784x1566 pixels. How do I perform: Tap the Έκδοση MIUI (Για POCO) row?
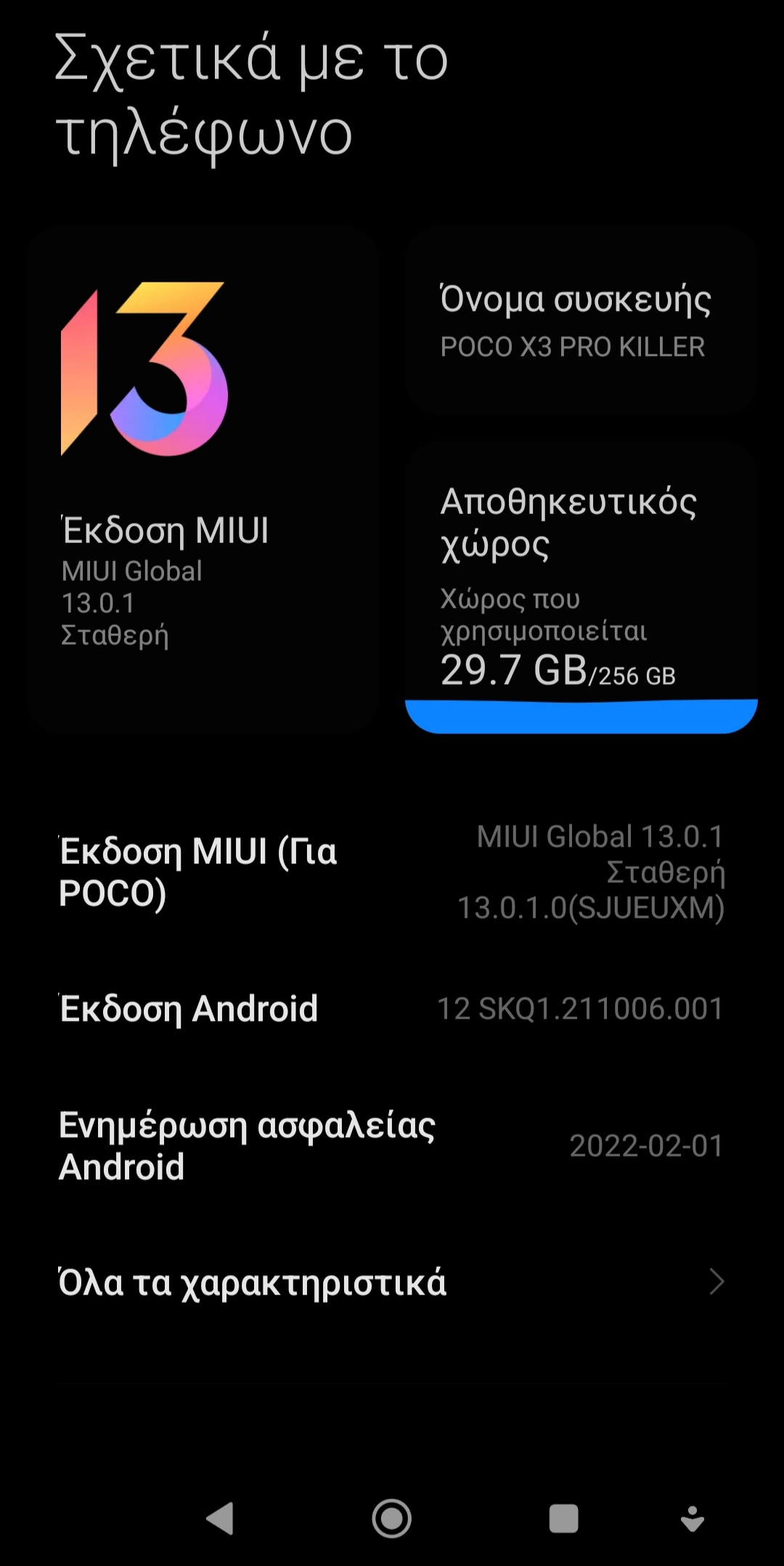point(392,872)
